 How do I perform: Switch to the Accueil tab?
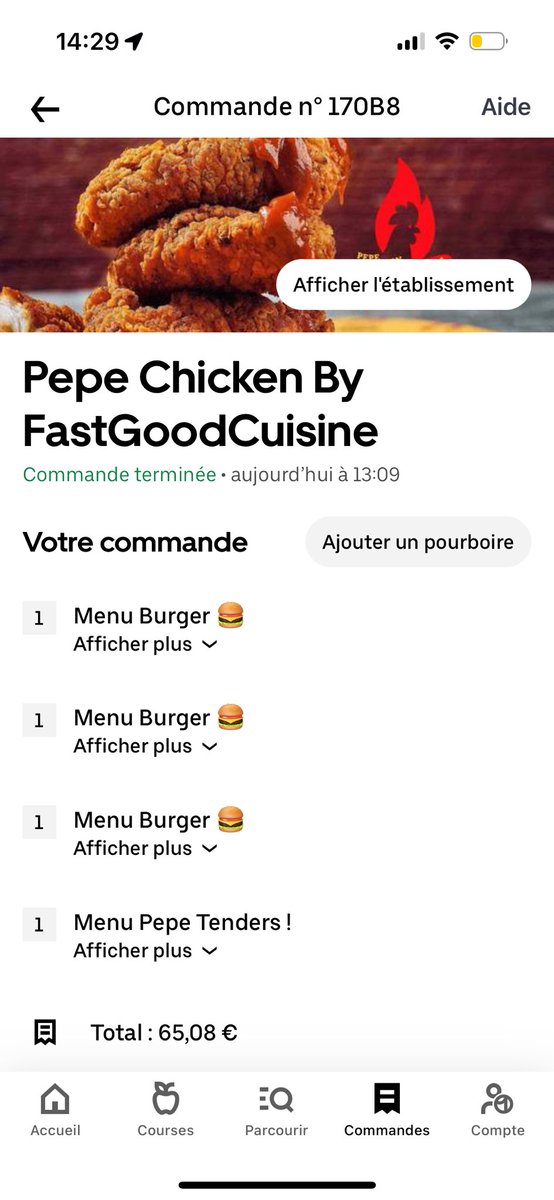[x=55, y=1110]
